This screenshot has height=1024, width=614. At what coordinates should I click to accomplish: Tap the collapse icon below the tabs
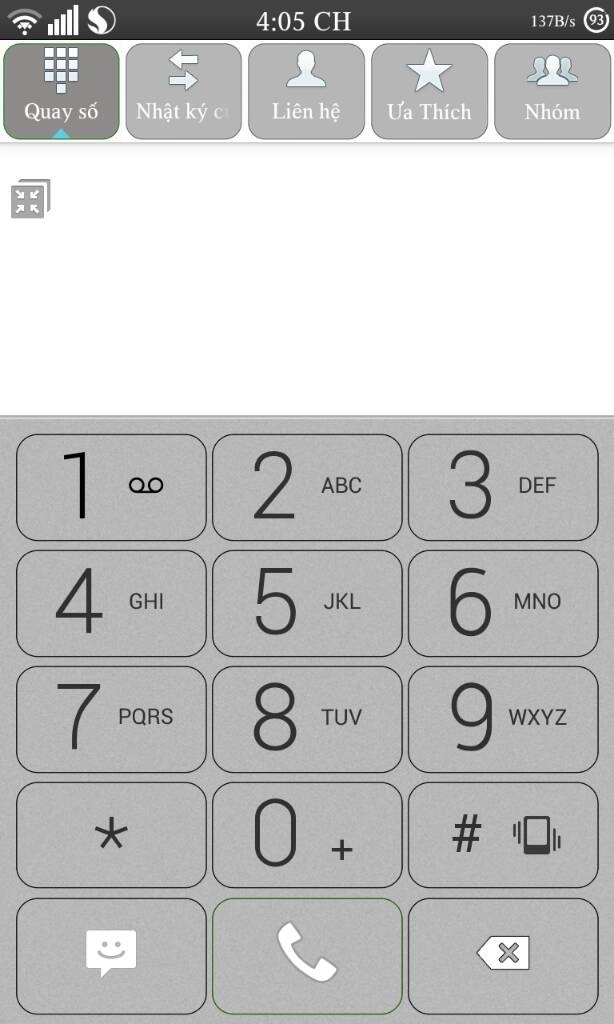tap(30, 199)
